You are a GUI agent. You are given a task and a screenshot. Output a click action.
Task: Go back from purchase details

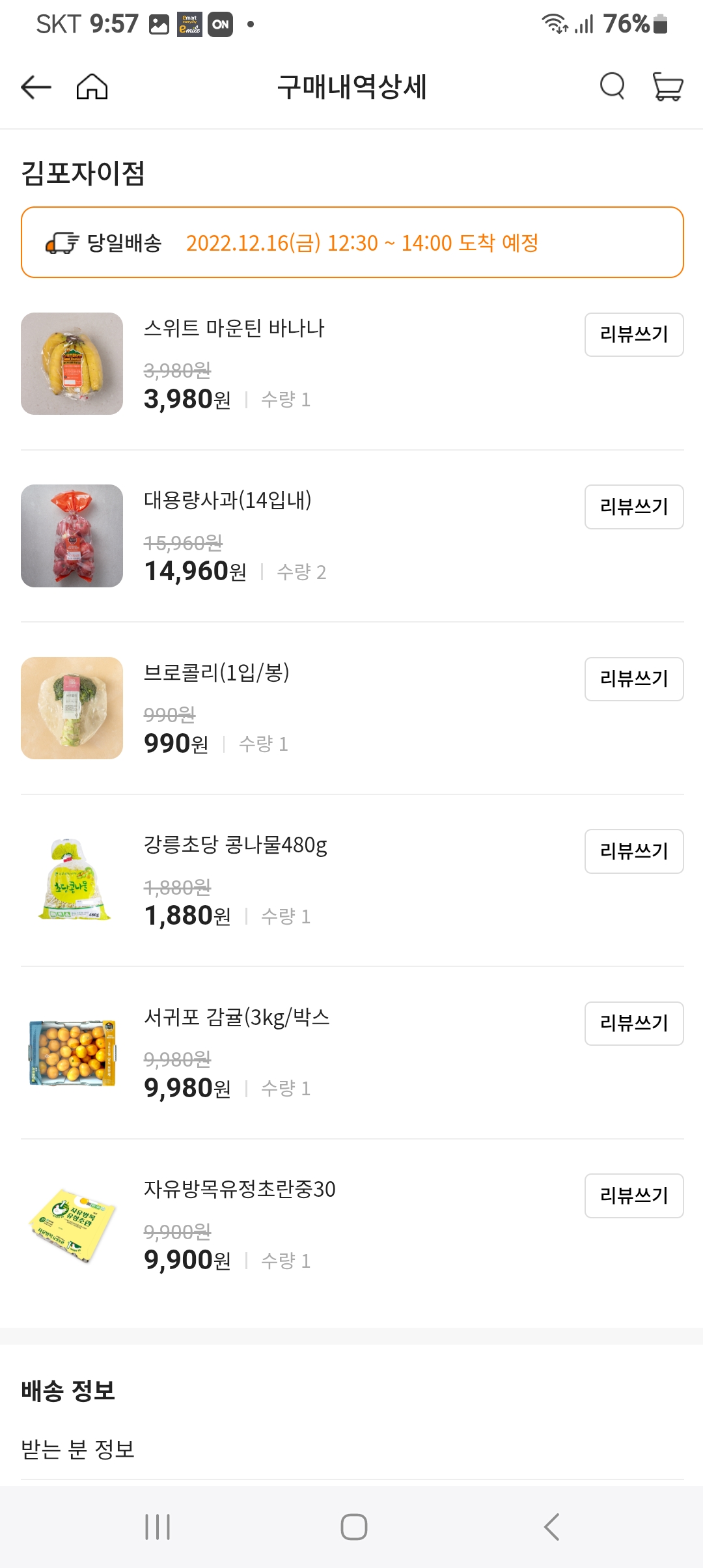click(x=36, y=87)
